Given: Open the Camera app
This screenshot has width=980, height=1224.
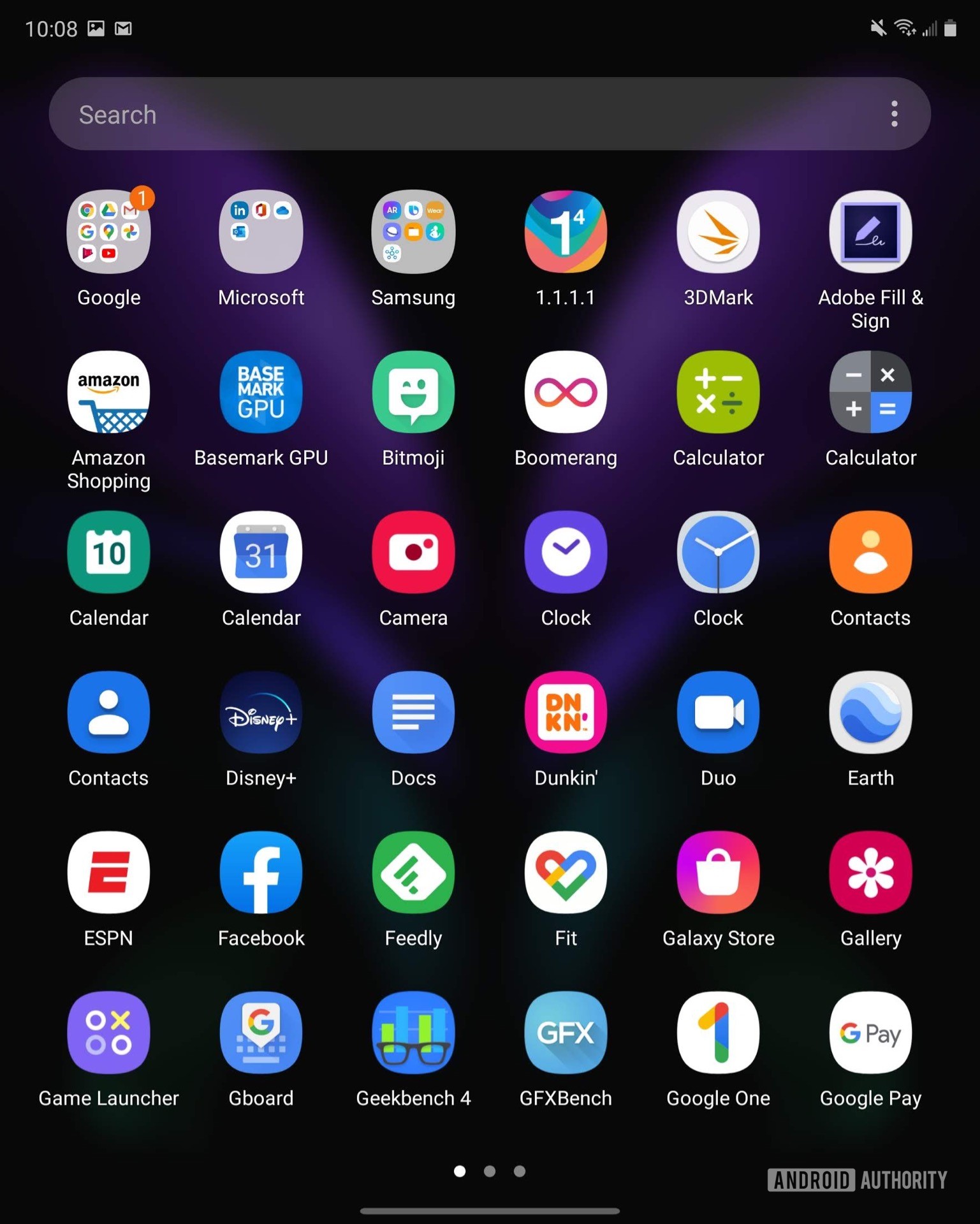Looking at the screenshot, I should coord(413,552).
